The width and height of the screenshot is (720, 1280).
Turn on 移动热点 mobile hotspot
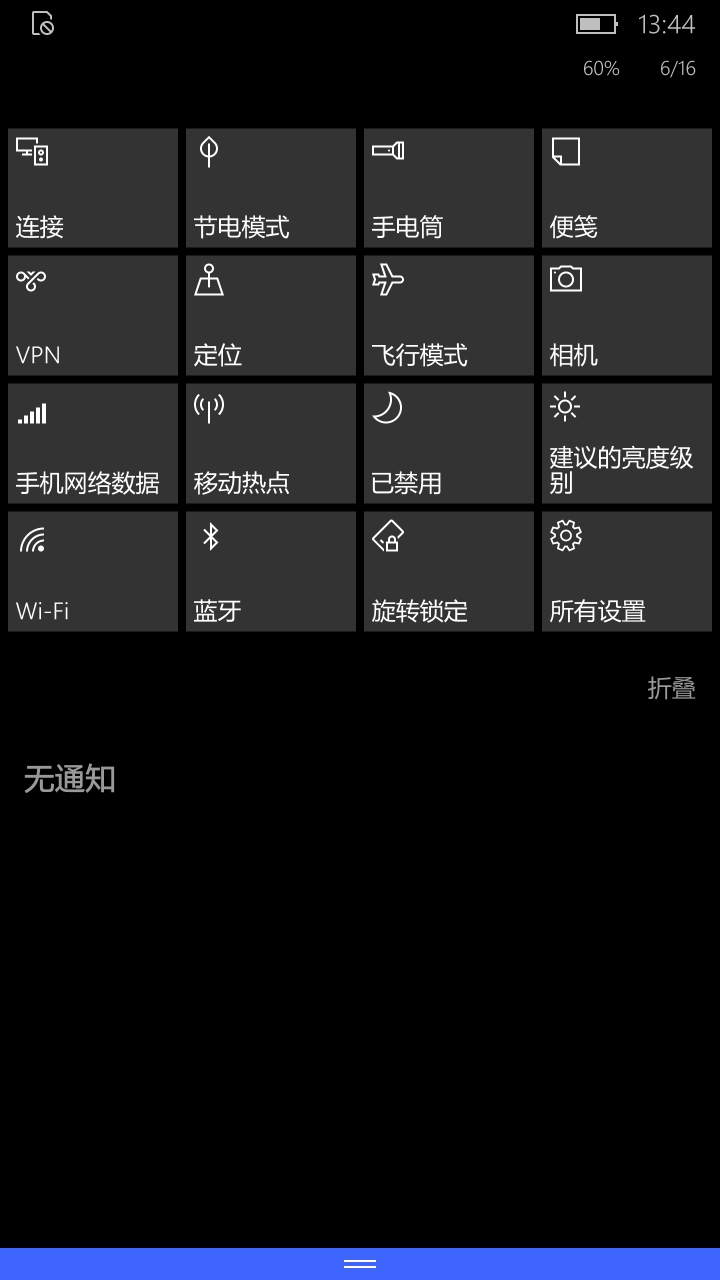point(271,444)
